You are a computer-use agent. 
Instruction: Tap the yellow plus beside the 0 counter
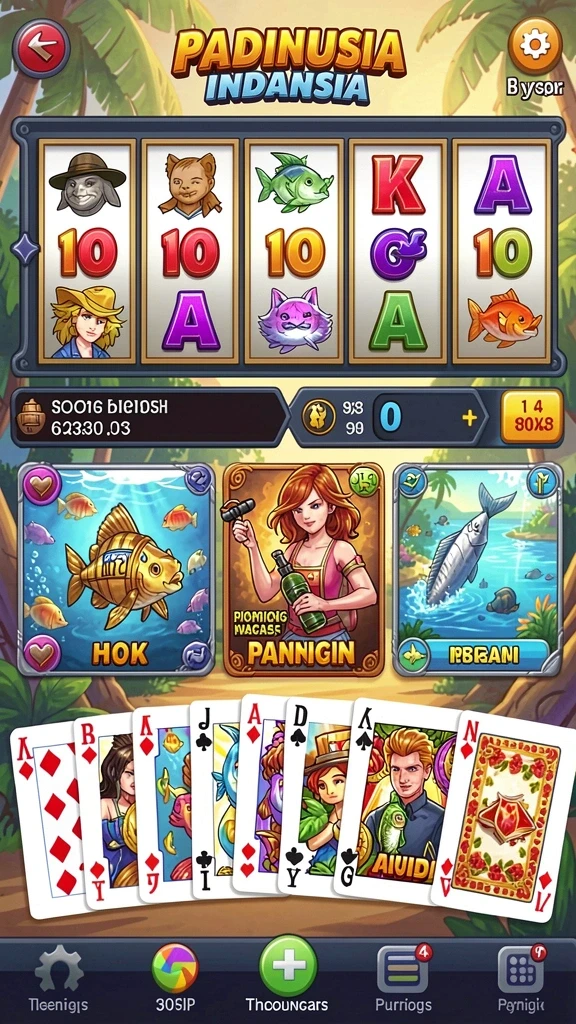[x=469, y=419]
